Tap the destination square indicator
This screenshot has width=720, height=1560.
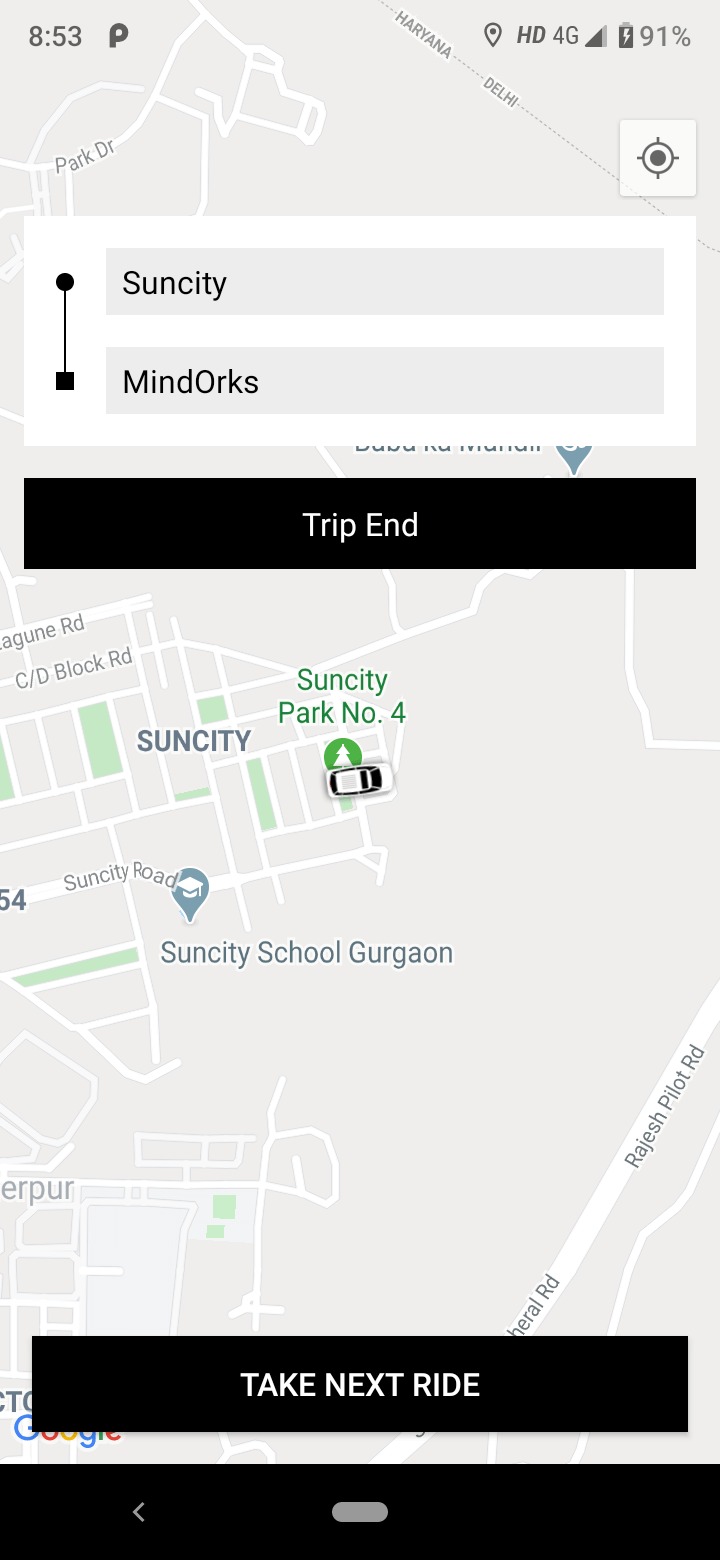point(66,380)
